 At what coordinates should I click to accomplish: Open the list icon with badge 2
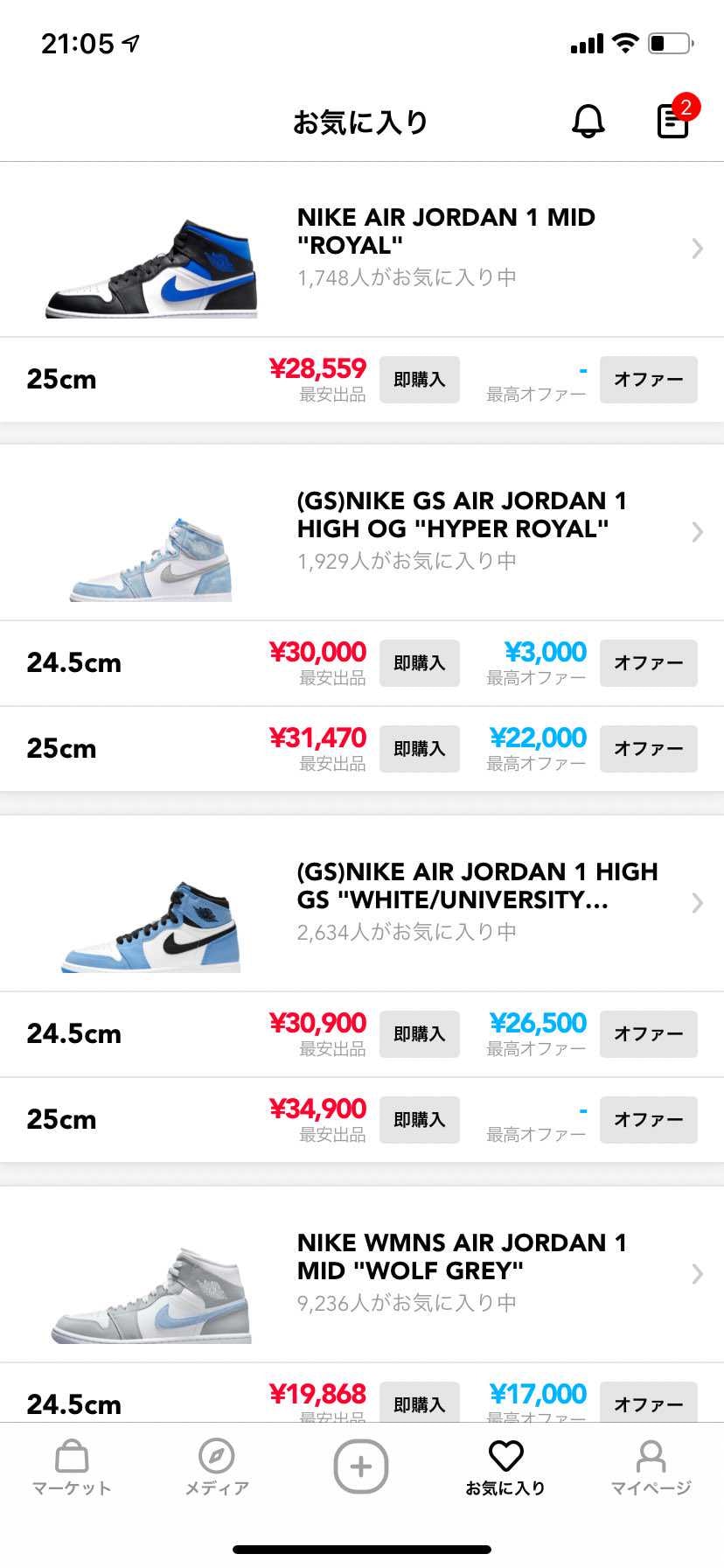click(673, 121)
